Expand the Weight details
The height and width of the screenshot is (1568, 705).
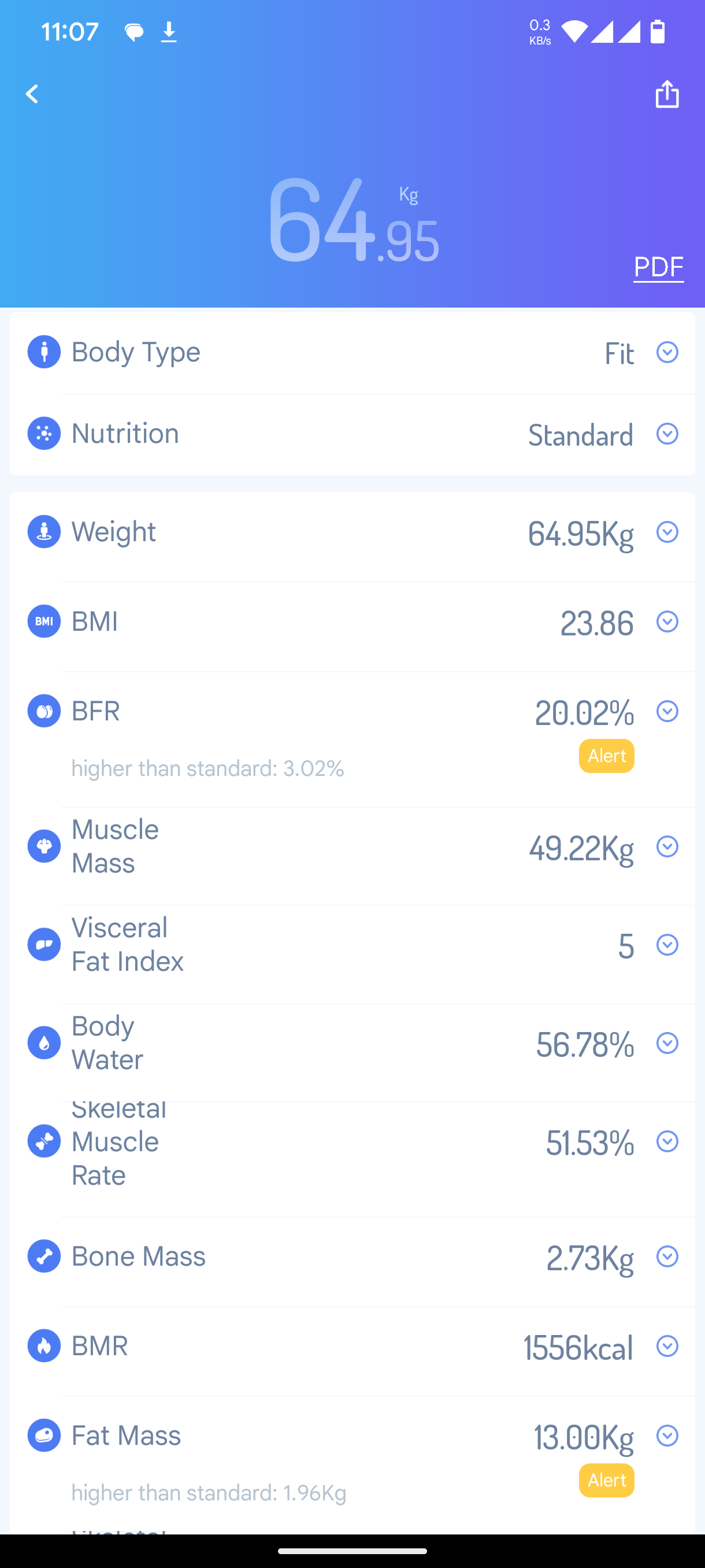pyautogui.click(x=667, y=532)
